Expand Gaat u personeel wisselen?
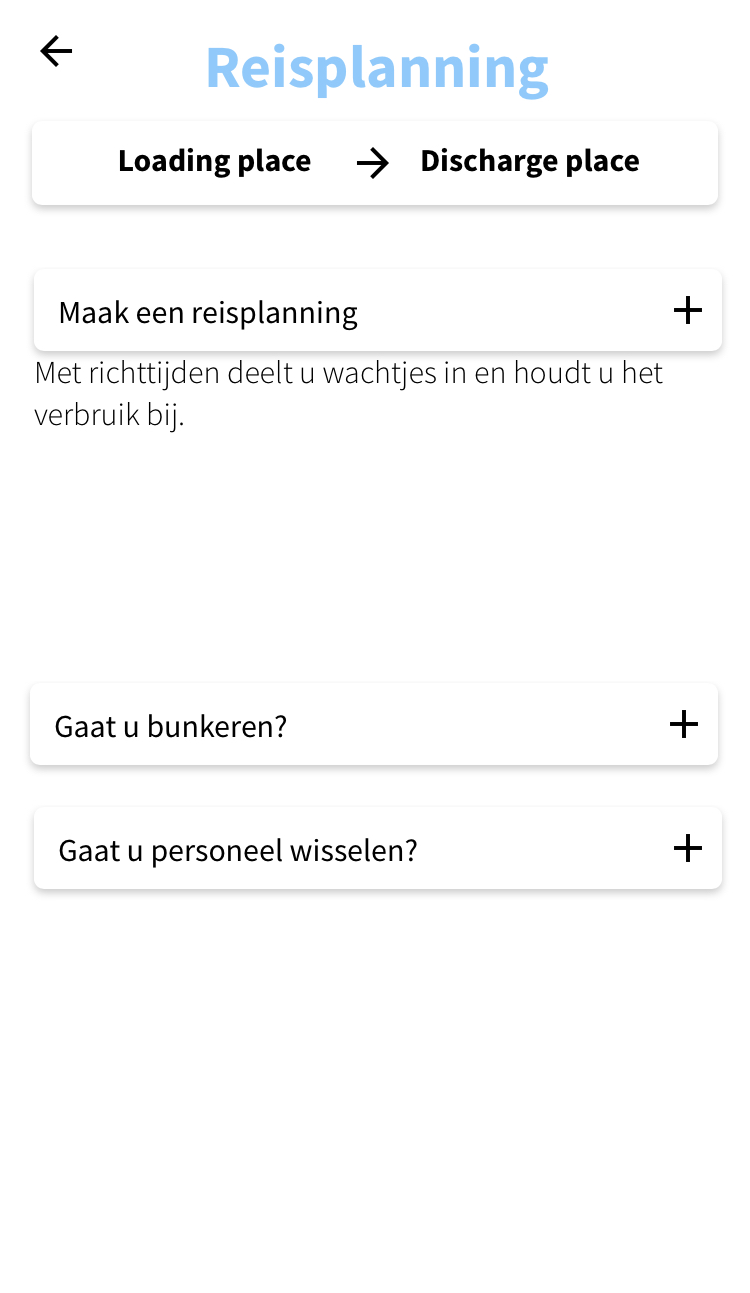Viewport: 750px width, 1293px height. click(x=687, y=849)
